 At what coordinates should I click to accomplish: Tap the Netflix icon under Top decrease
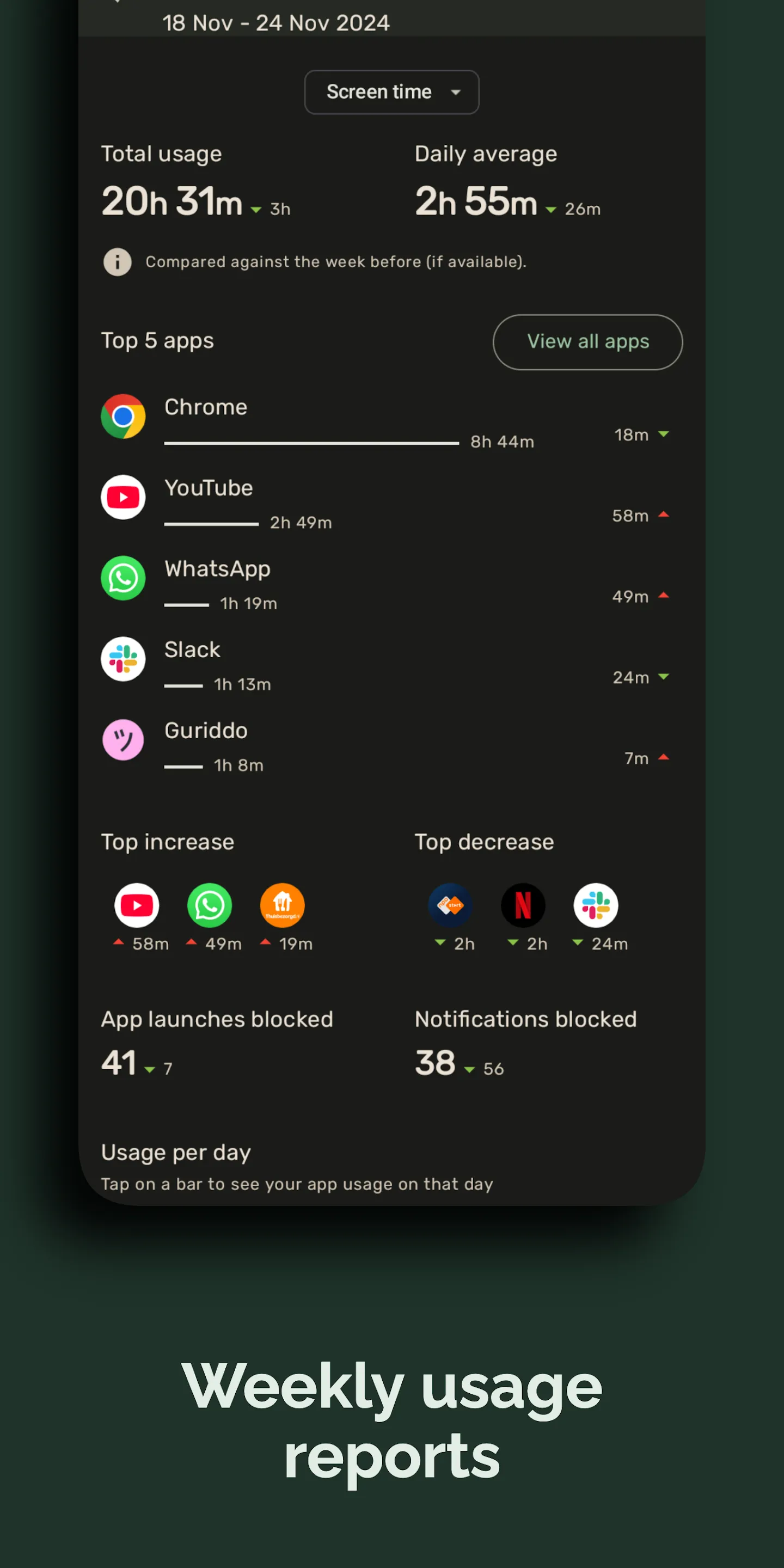coord(523,905)
